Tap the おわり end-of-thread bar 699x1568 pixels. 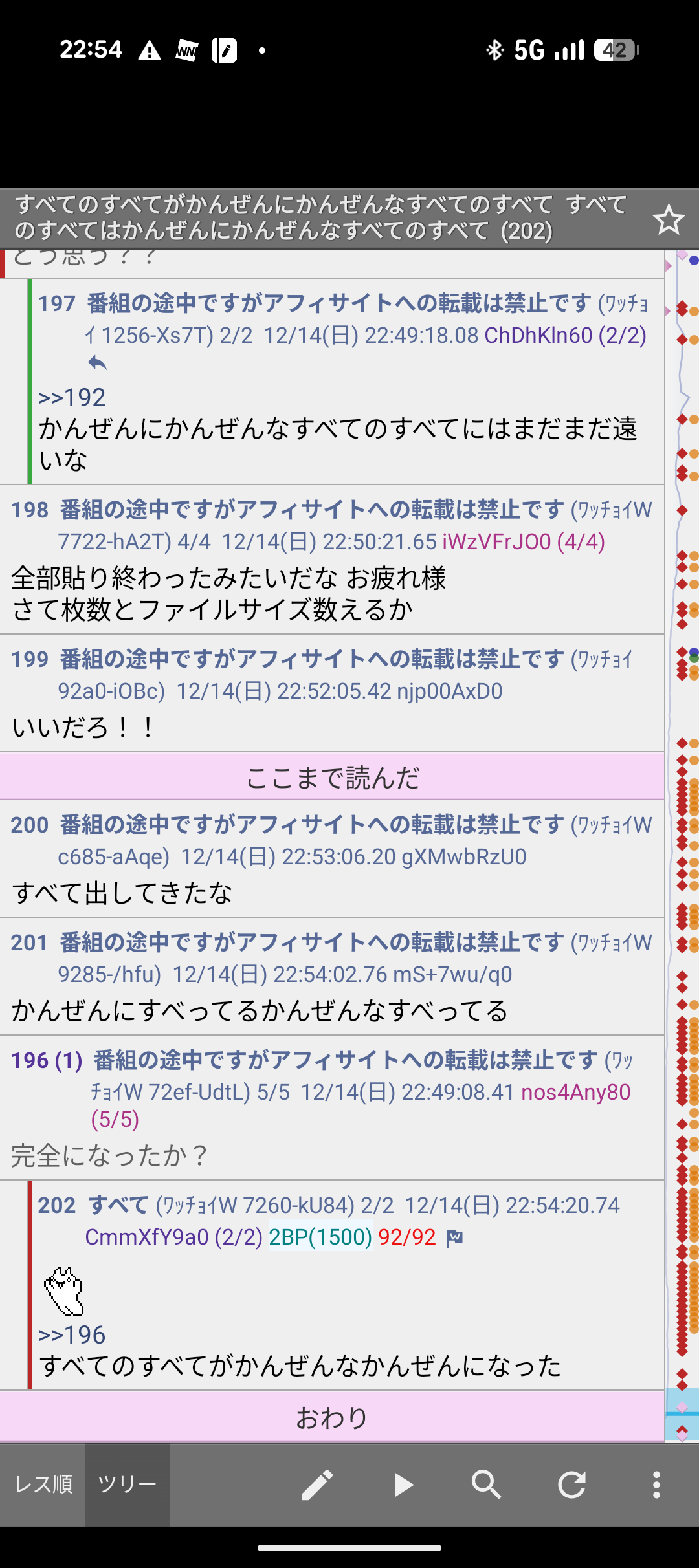[x=332, y=1417]
